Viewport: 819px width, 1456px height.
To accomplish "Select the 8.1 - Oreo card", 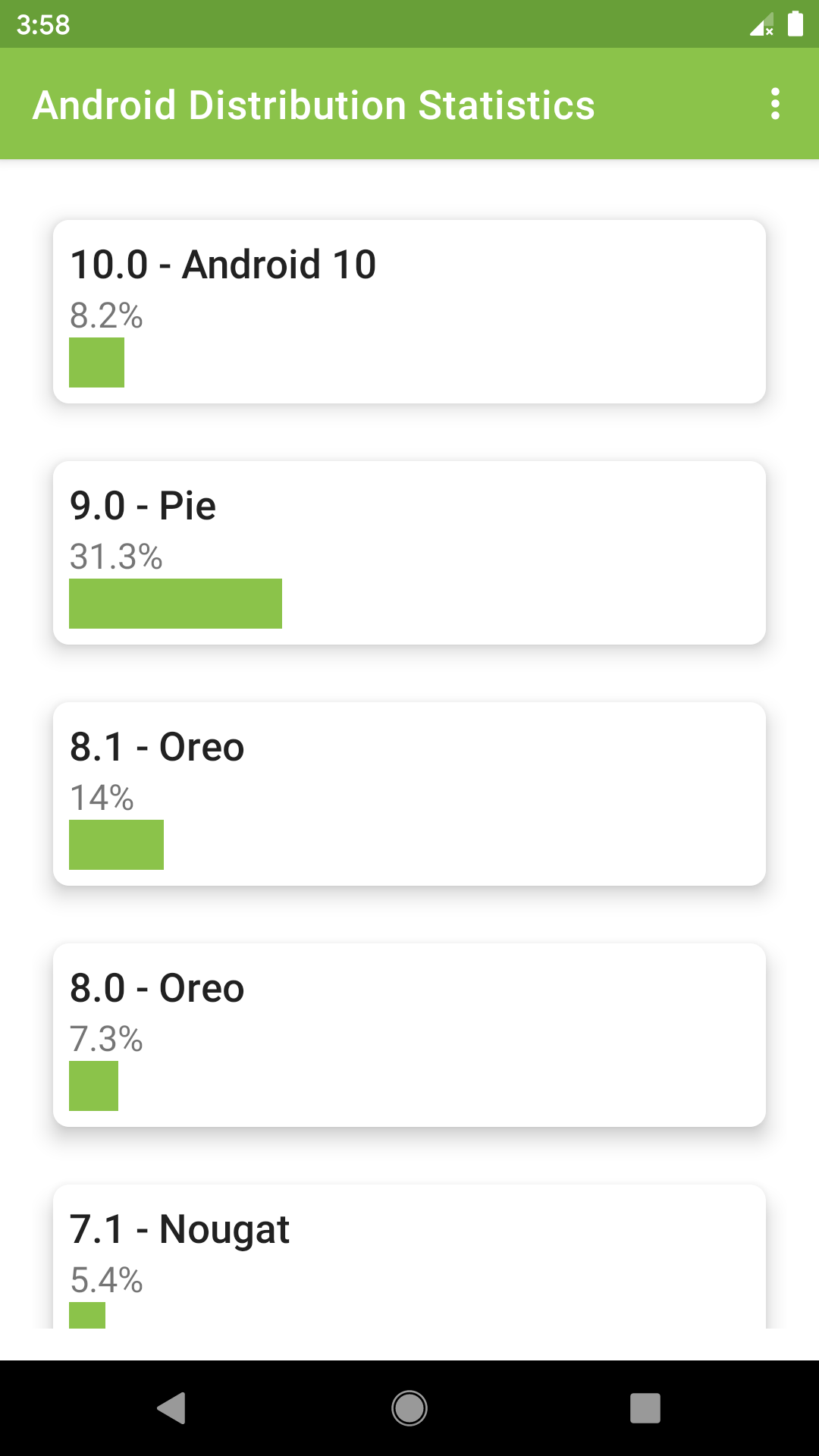I will tap(409, 792).
